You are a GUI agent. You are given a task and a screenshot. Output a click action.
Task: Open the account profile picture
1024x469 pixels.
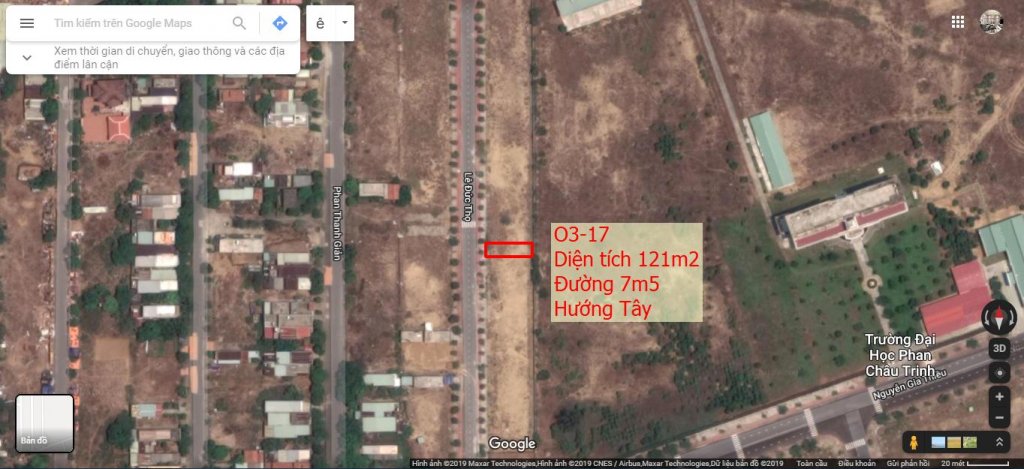[991, 22]
